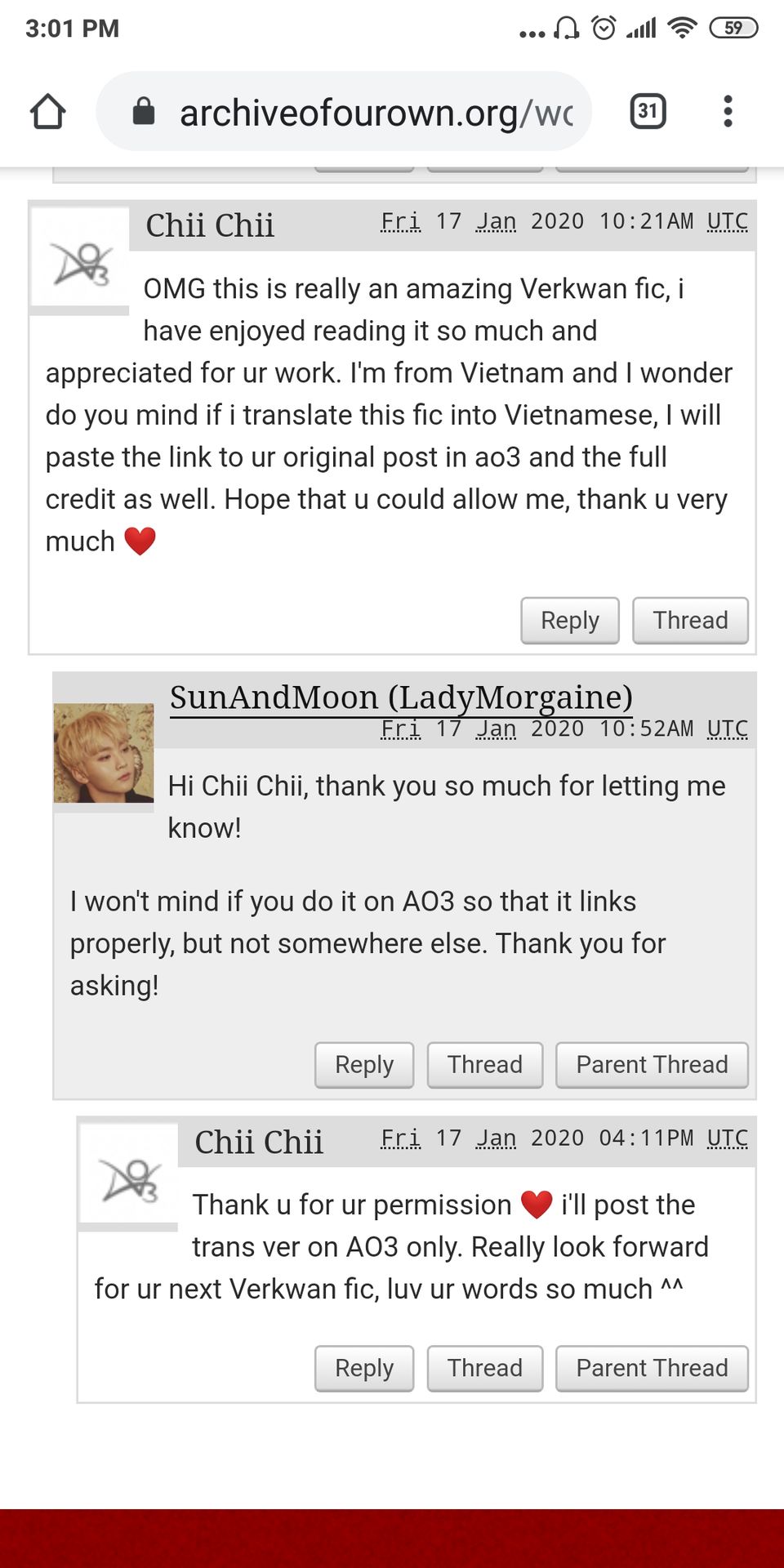Screen dimensions: 784x1568
Task: Reply to Chii Chii's 10:21AM comment
Action: click(x=570, y=621)
